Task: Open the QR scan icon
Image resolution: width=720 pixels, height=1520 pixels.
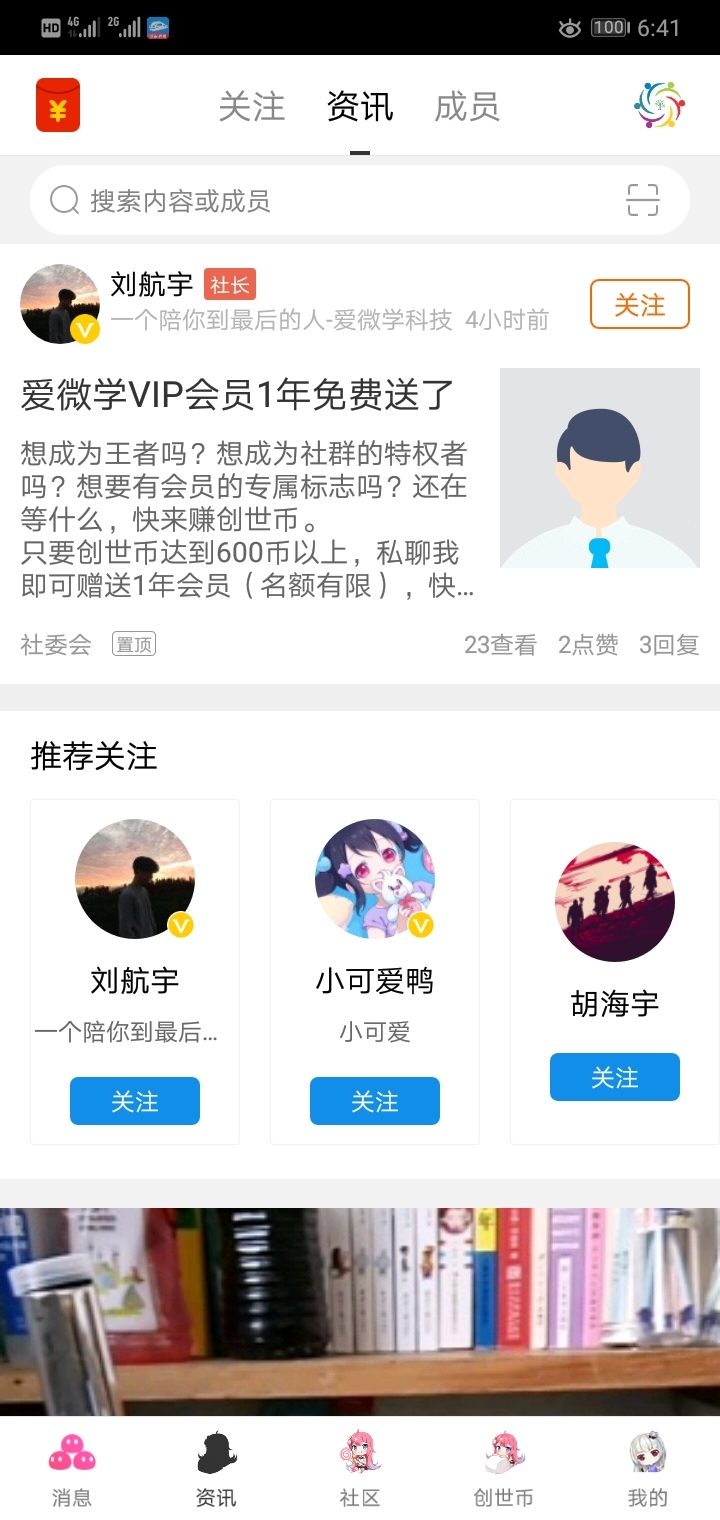Action: (643, 200)
